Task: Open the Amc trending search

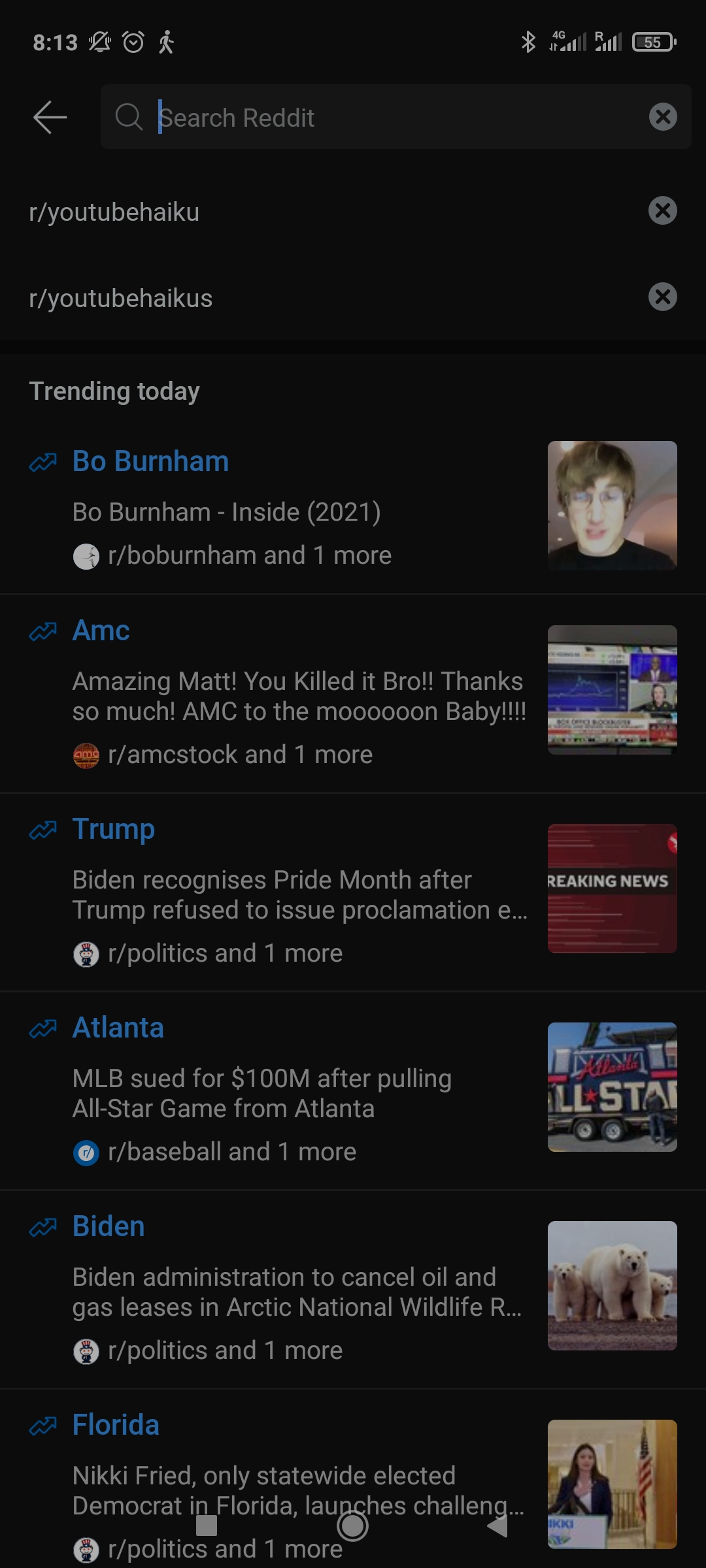Action: (x=101, y=631)
